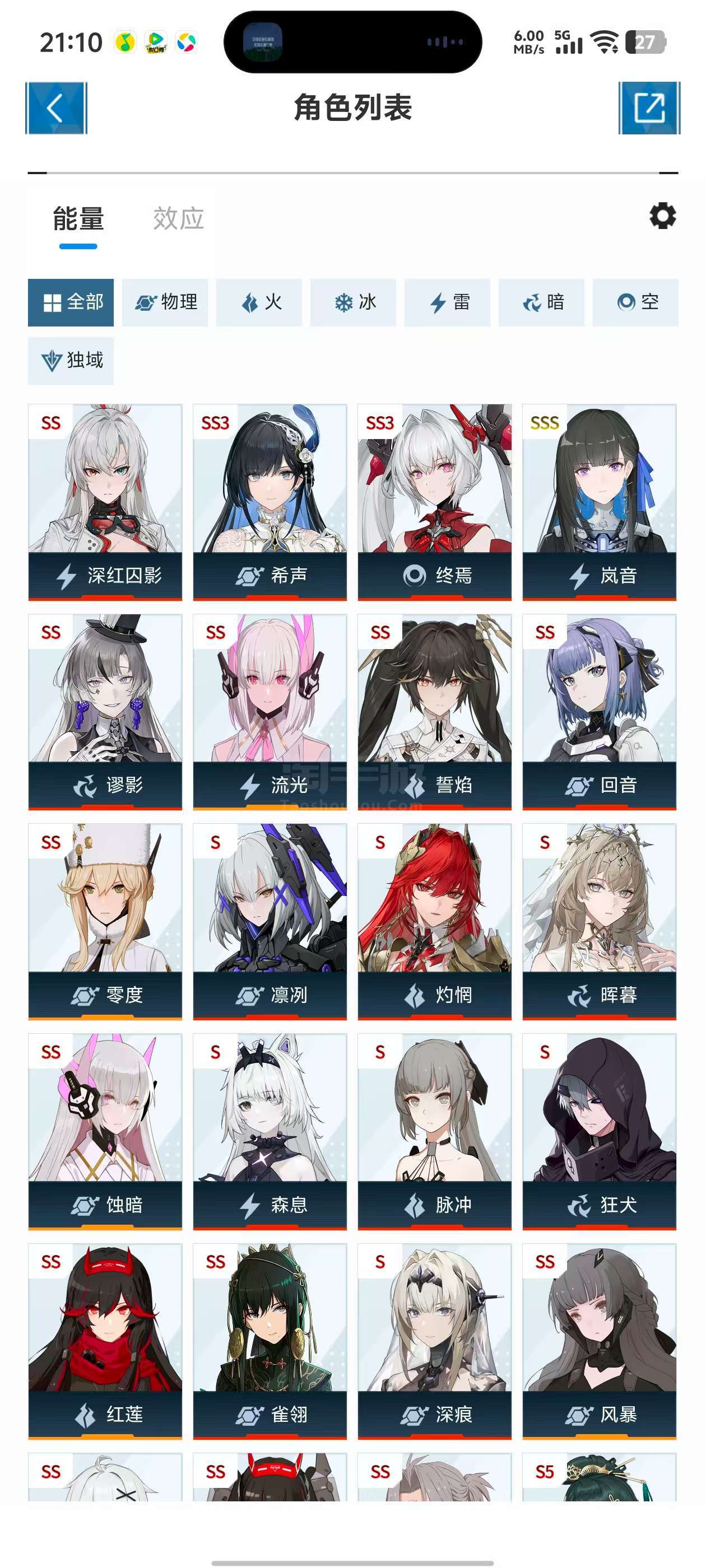This screenshot has height=1568, width=706.
Task: Show only 暗 characters
Action: point(541,302)
